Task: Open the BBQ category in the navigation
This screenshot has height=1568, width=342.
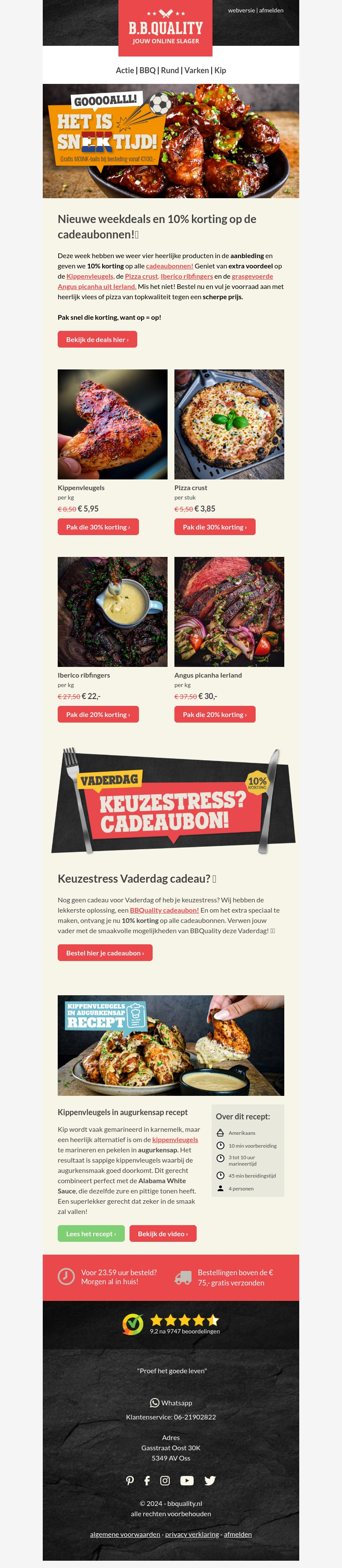Action: 147,71
